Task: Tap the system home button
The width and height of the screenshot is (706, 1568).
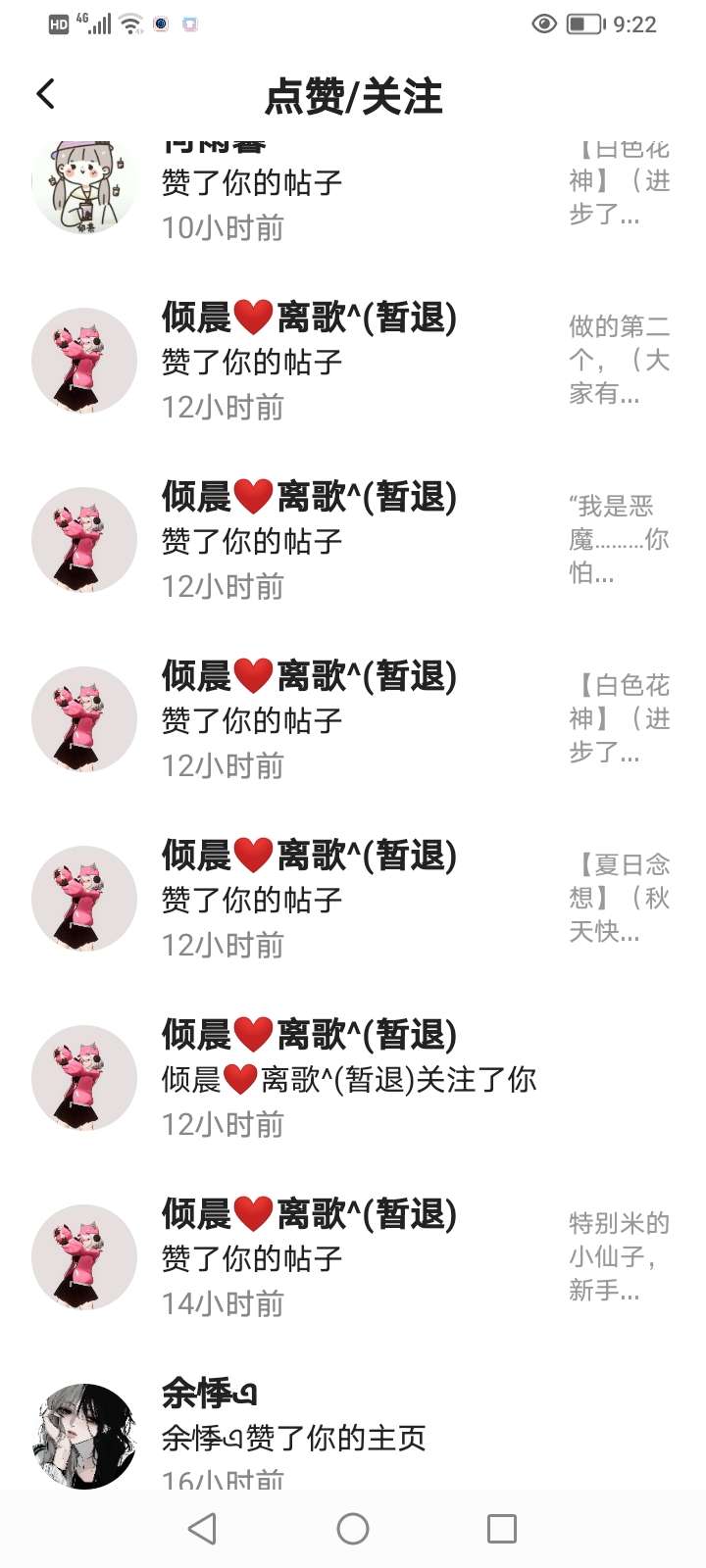Action: coord(353,1529)
